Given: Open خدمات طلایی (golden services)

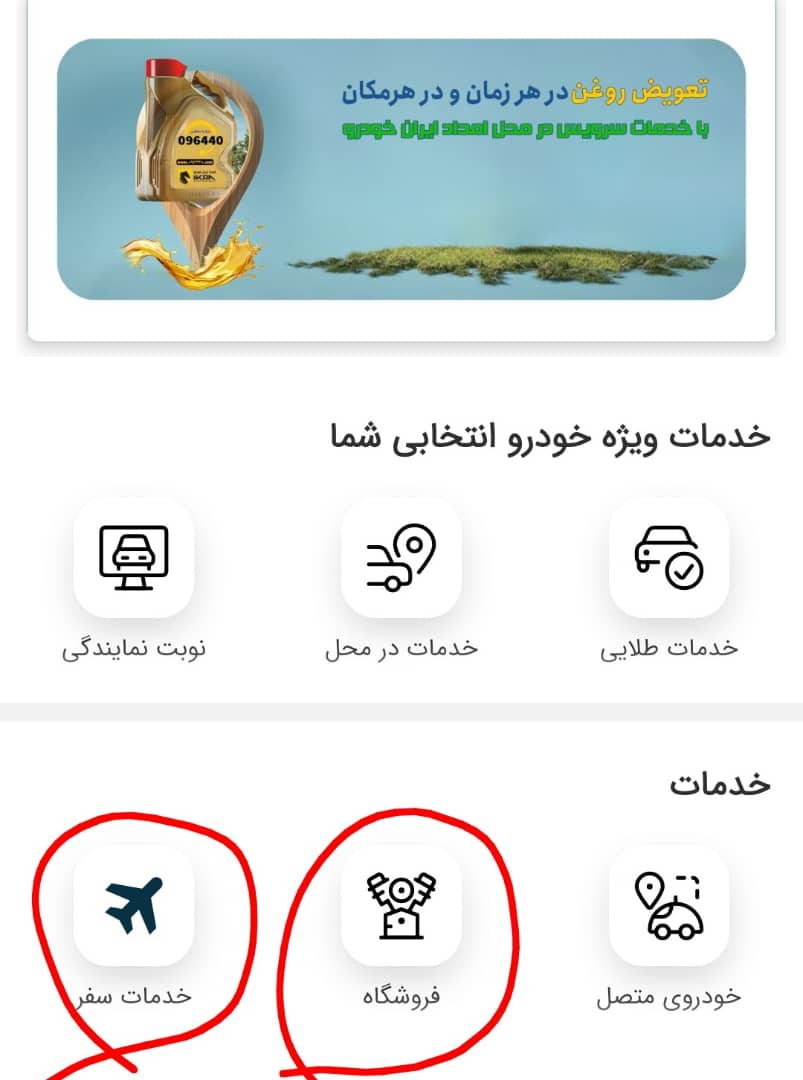Looking at the screenshot, I should (668, 558).
